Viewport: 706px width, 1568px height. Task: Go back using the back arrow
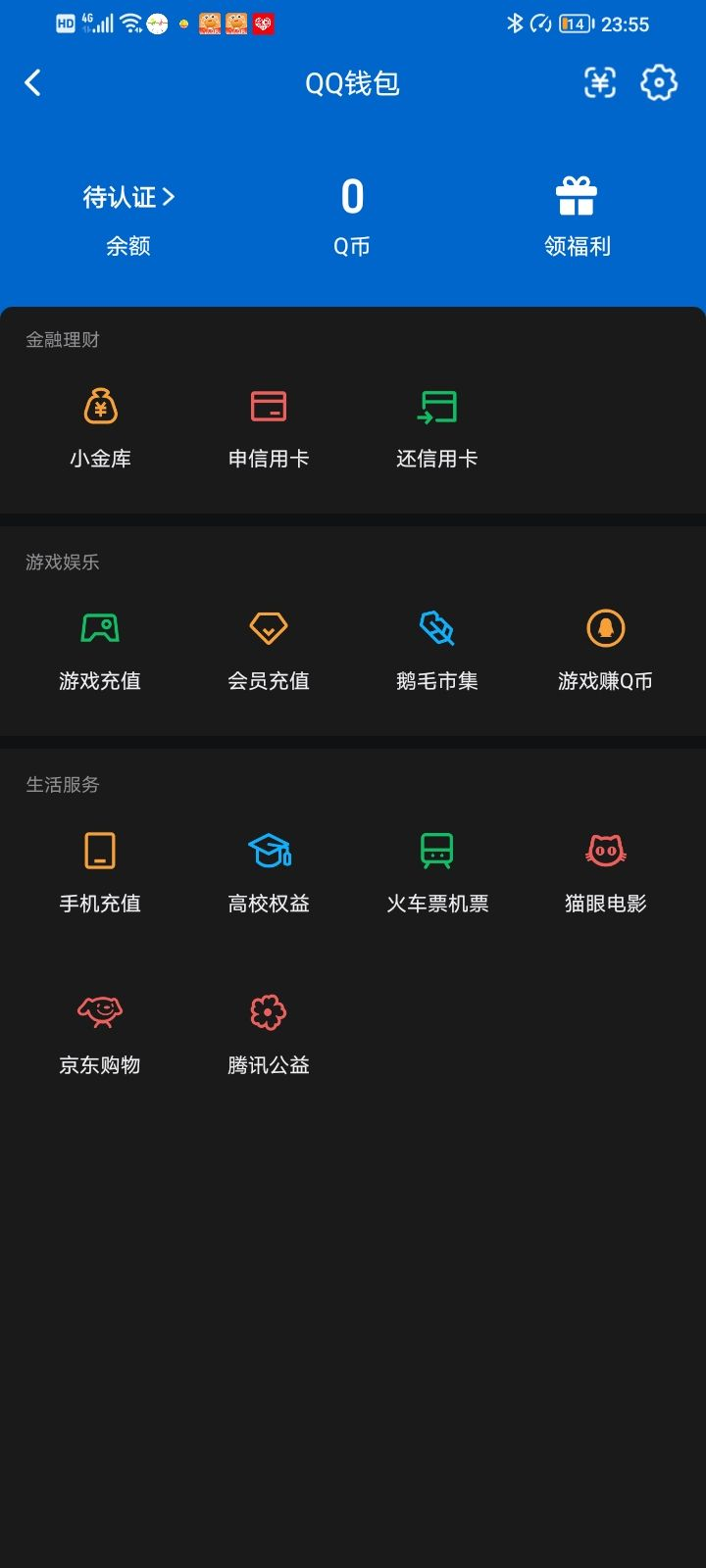tap(32, 83)
